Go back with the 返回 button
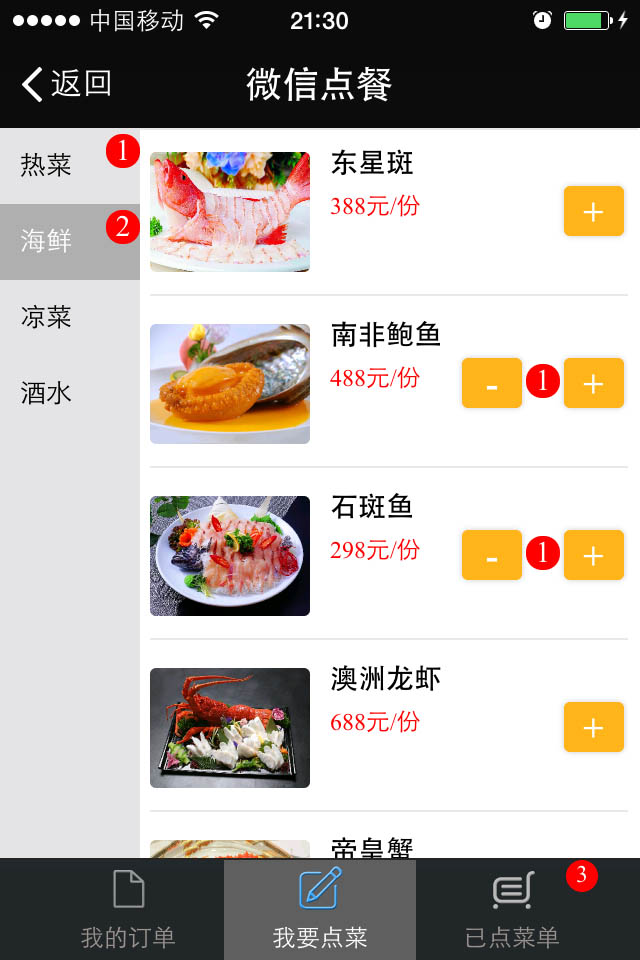 [67, 84]
